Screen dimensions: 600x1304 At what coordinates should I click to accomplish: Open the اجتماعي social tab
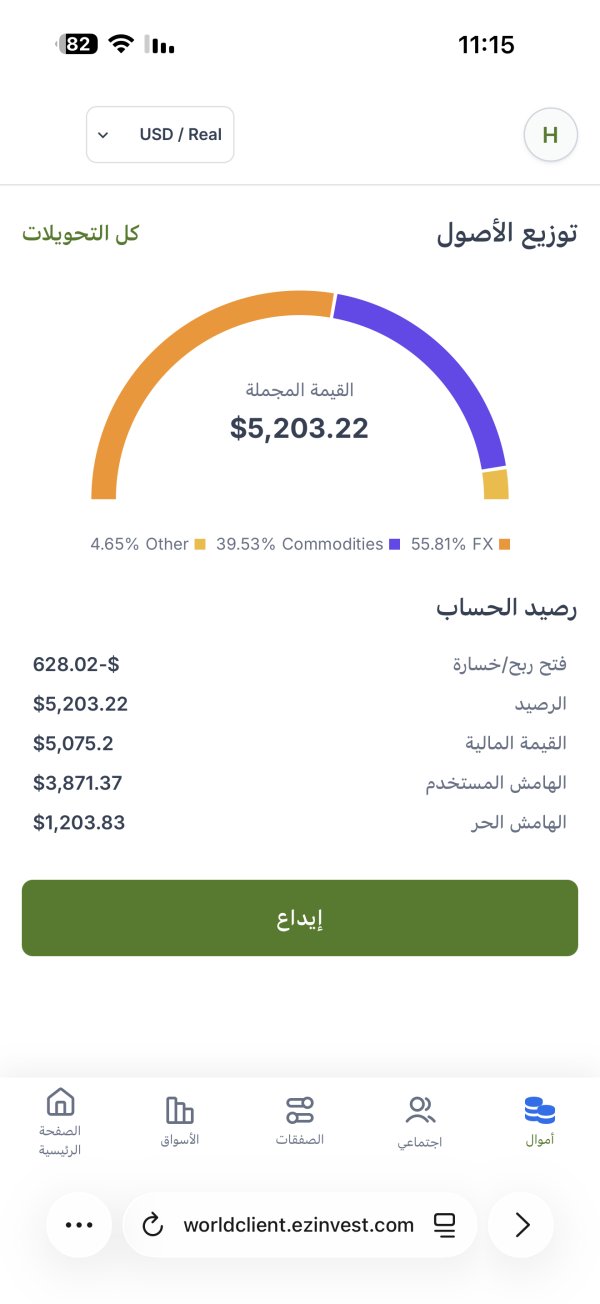pos(420,1121)
